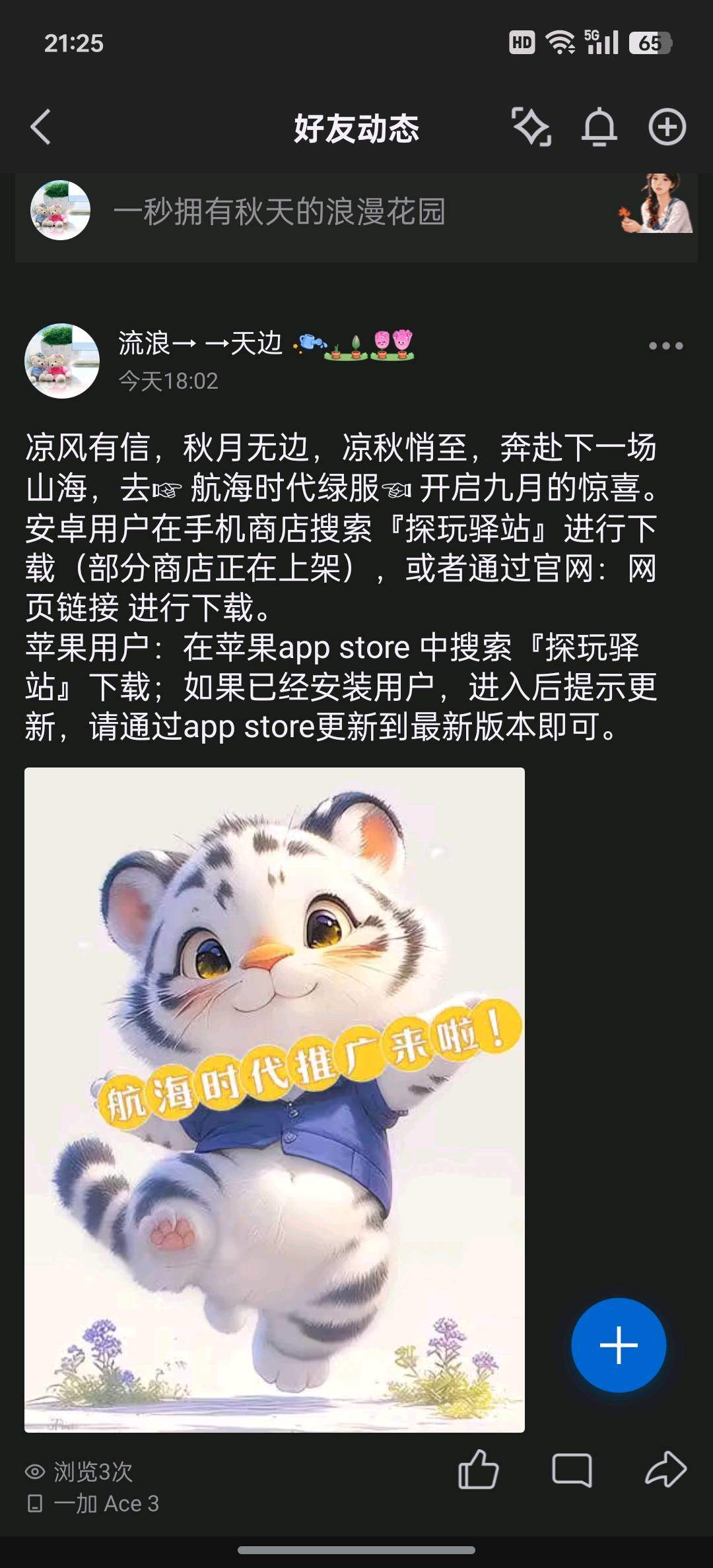The width and height of the screenshot is (713, 1568).
Task: Open the notifications bell
Action: click(x=599, y=127)
